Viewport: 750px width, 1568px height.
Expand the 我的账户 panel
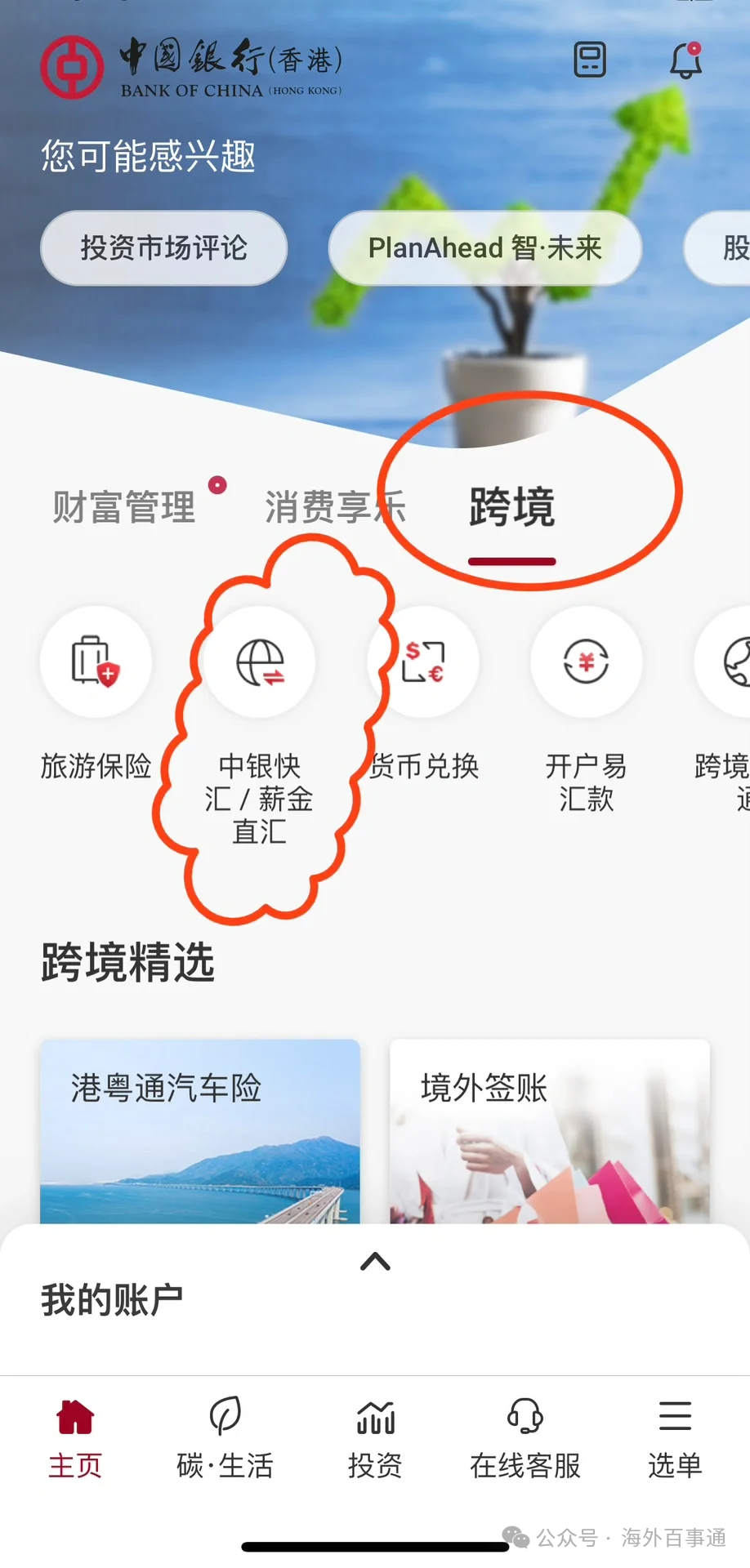pos(375,1262)
